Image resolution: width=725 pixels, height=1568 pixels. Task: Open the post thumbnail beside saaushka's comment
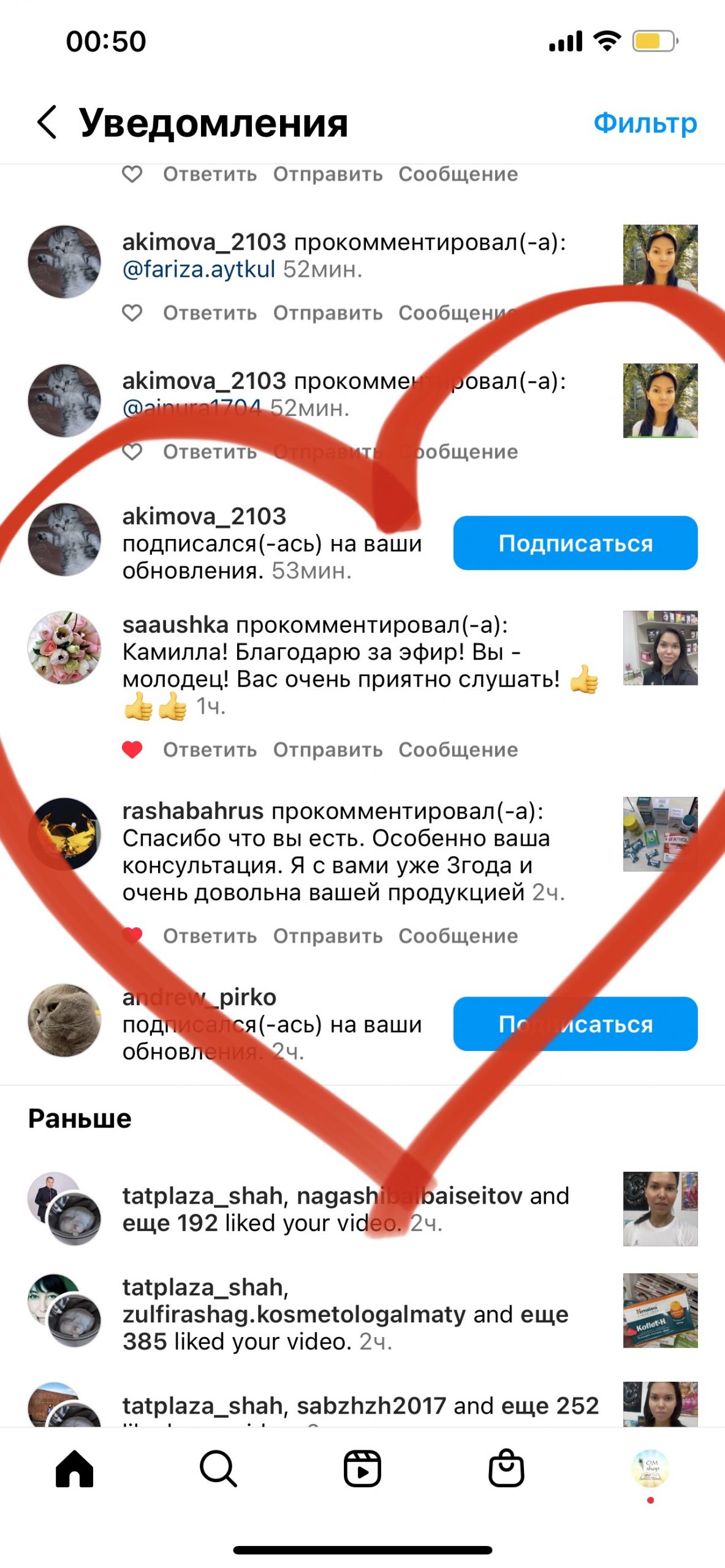click(x=660, y=647)
